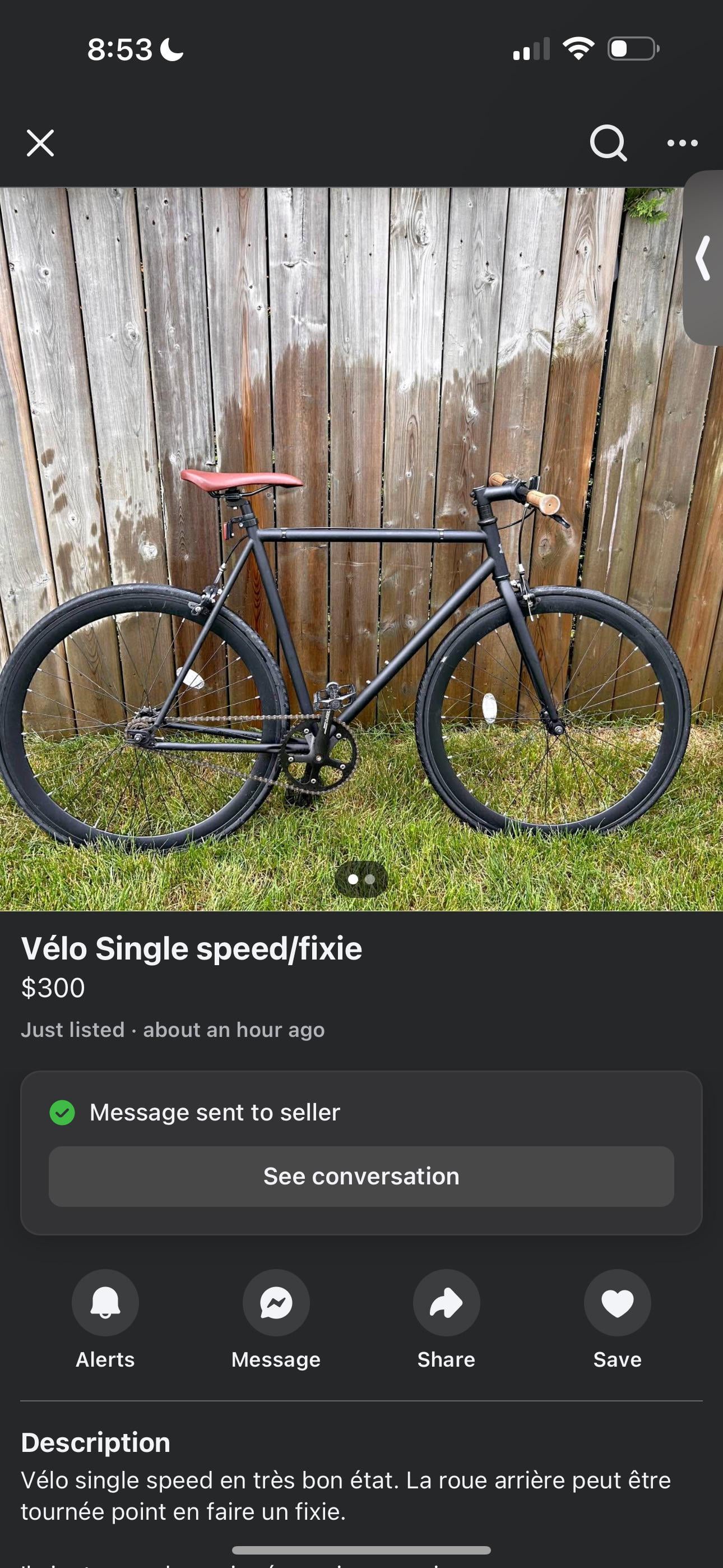
Task: Tap See conversation button
Action: click(x=361, y=1176)
